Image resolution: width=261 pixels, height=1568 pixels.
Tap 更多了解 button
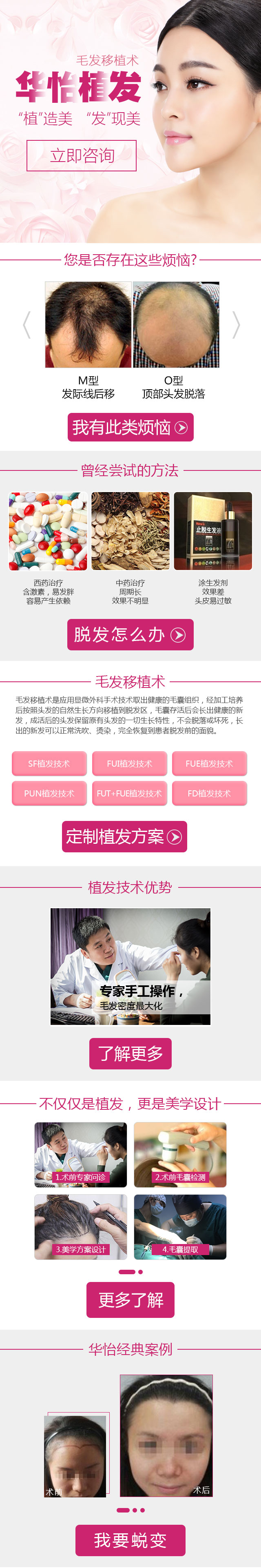[x=130, y=1300]
